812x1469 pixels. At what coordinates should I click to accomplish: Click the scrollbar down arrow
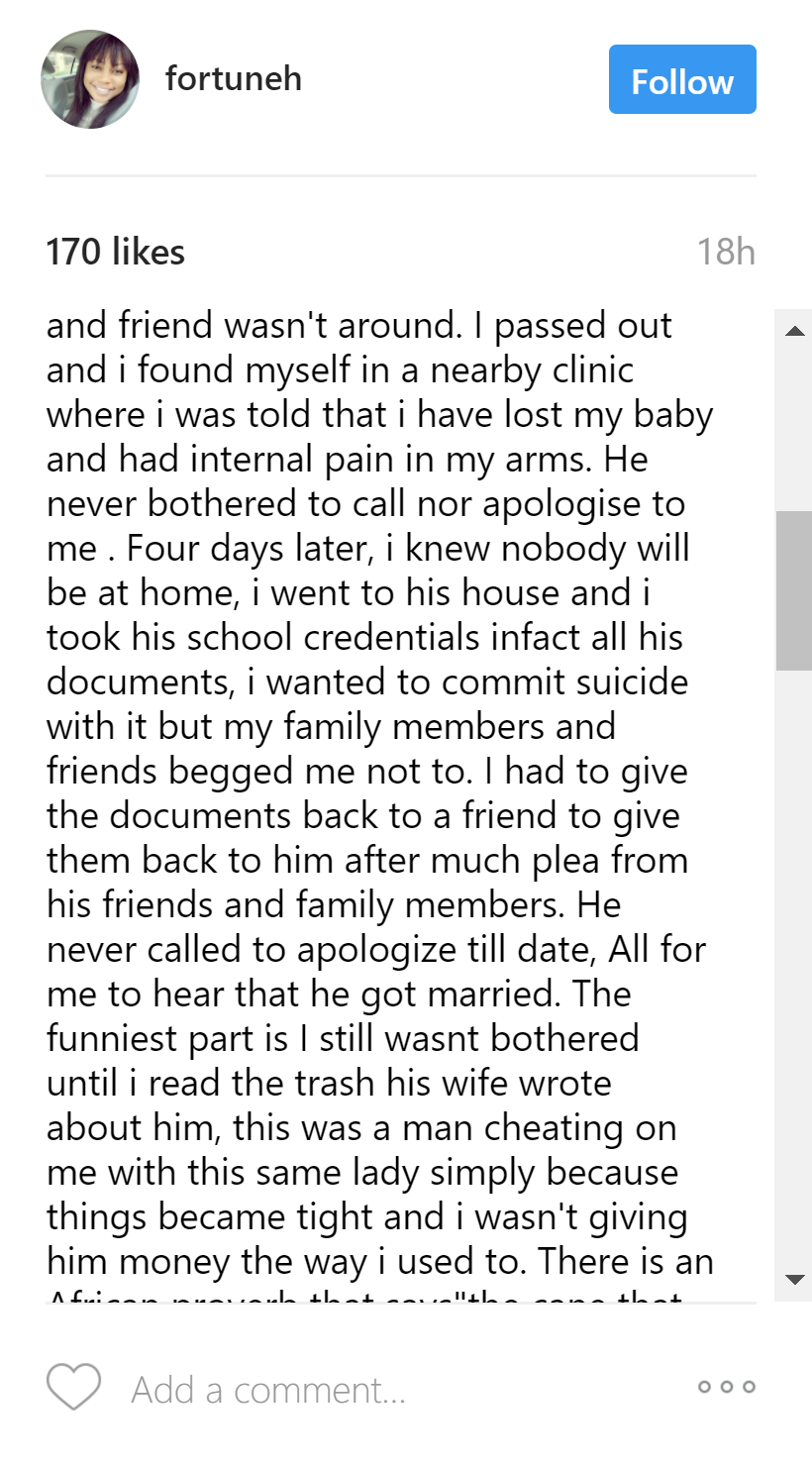coord(794,1280)
